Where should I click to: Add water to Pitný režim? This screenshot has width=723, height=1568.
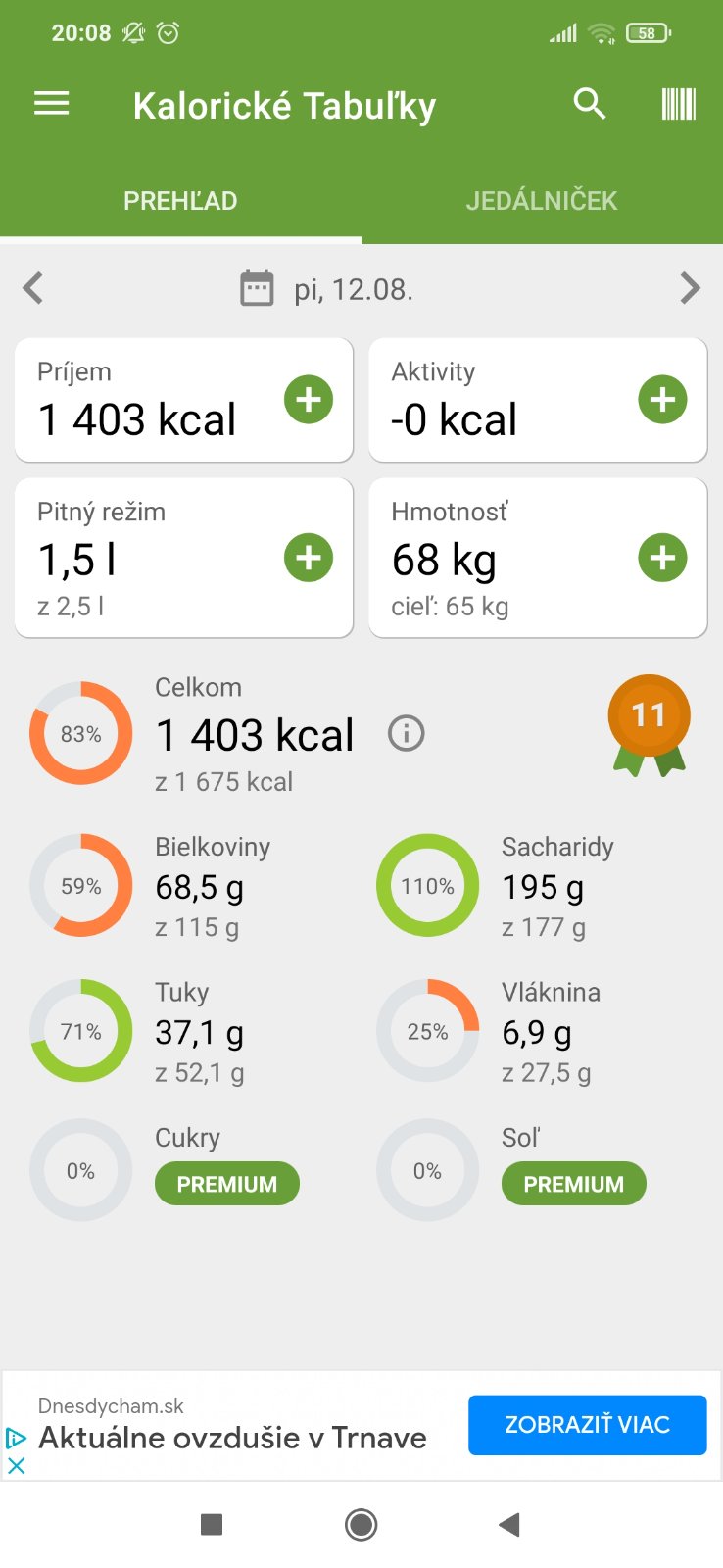tap(309, 558)
